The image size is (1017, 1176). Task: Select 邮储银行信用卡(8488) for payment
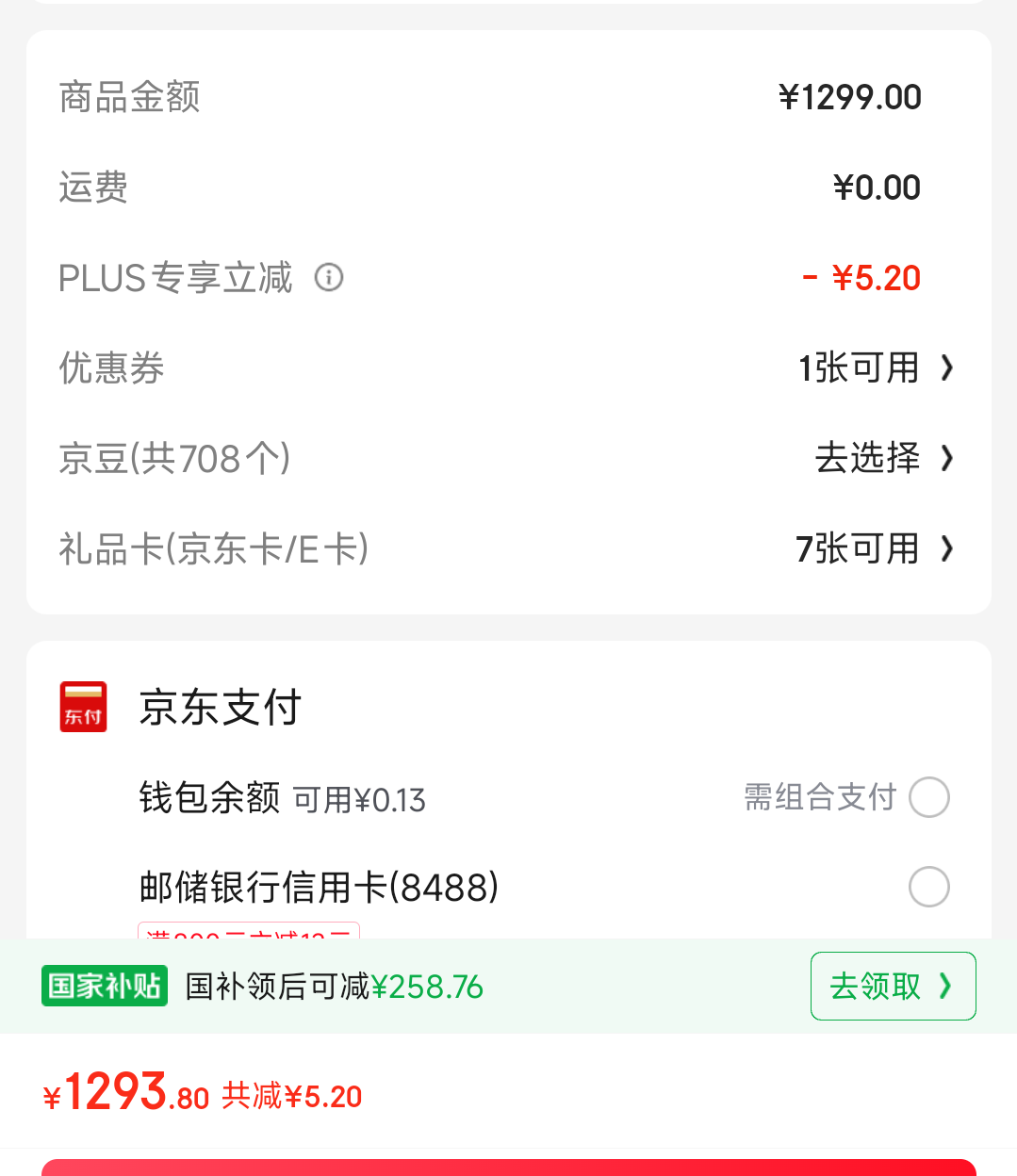tap(928, 887)
